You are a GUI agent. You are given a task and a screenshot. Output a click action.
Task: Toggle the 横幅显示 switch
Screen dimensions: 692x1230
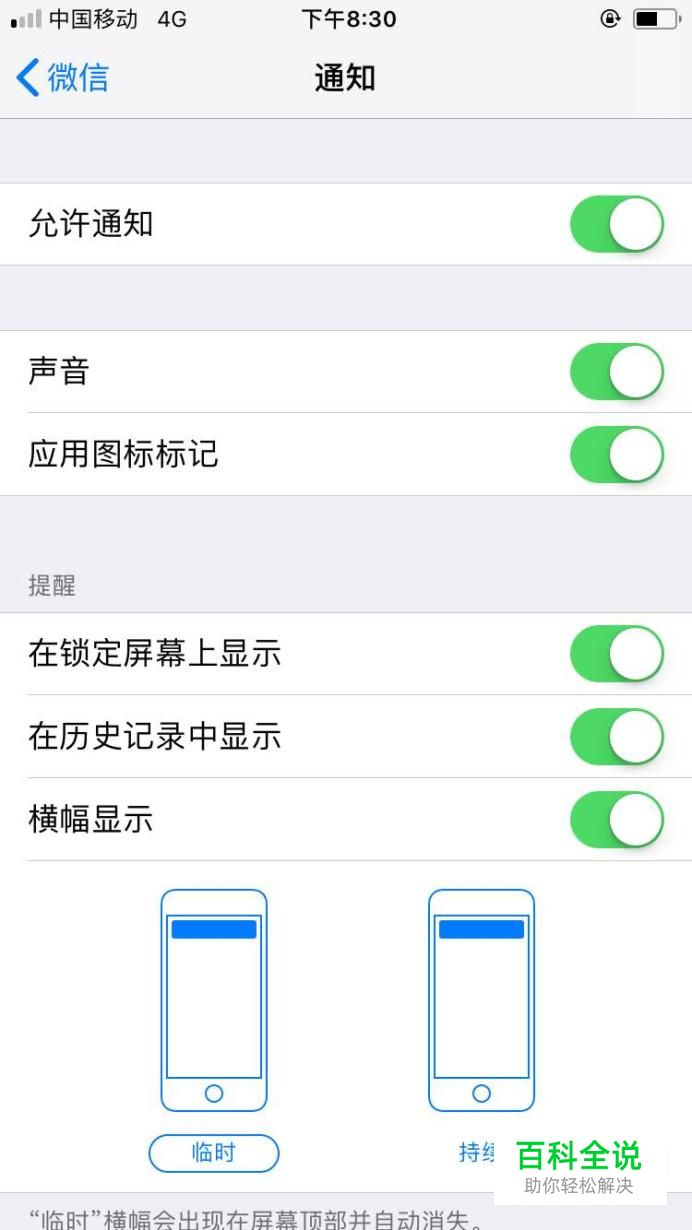click(617, 820)
